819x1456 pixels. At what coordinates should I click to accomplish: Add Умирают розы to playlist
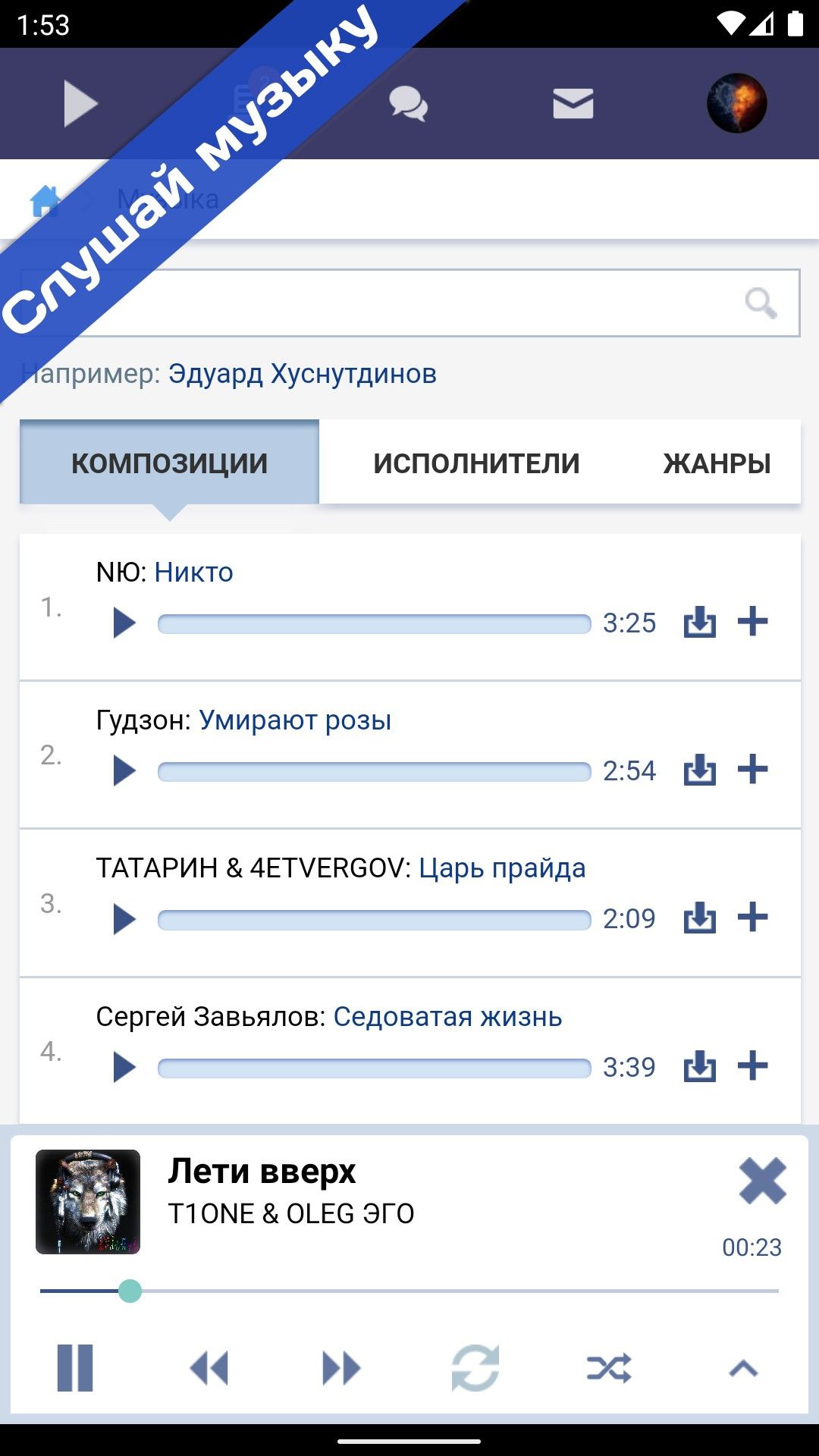coord(752,770)
